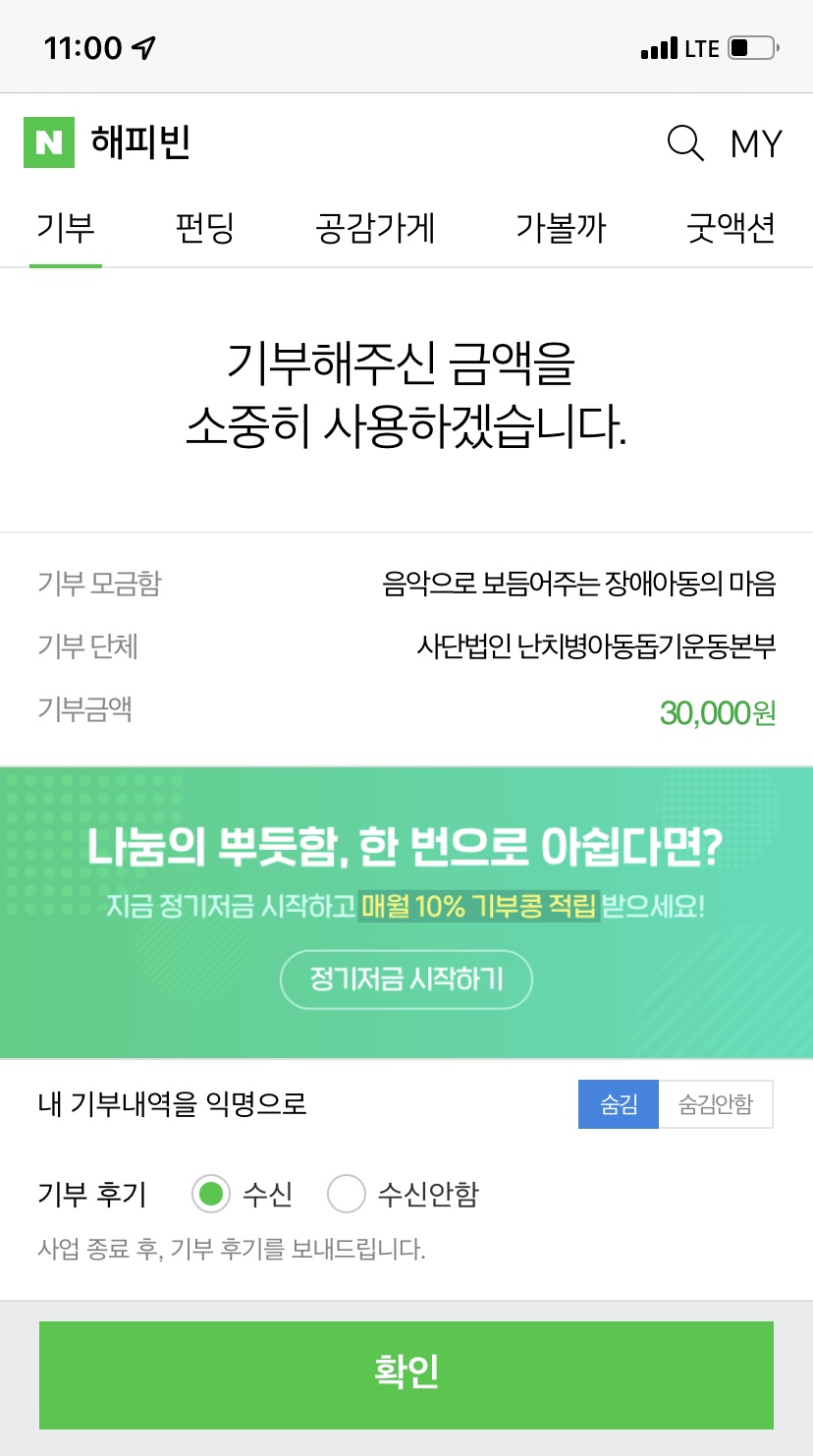Open the search magnifier icon
This screenshot has height=1456, width=813.
point(685,143)
